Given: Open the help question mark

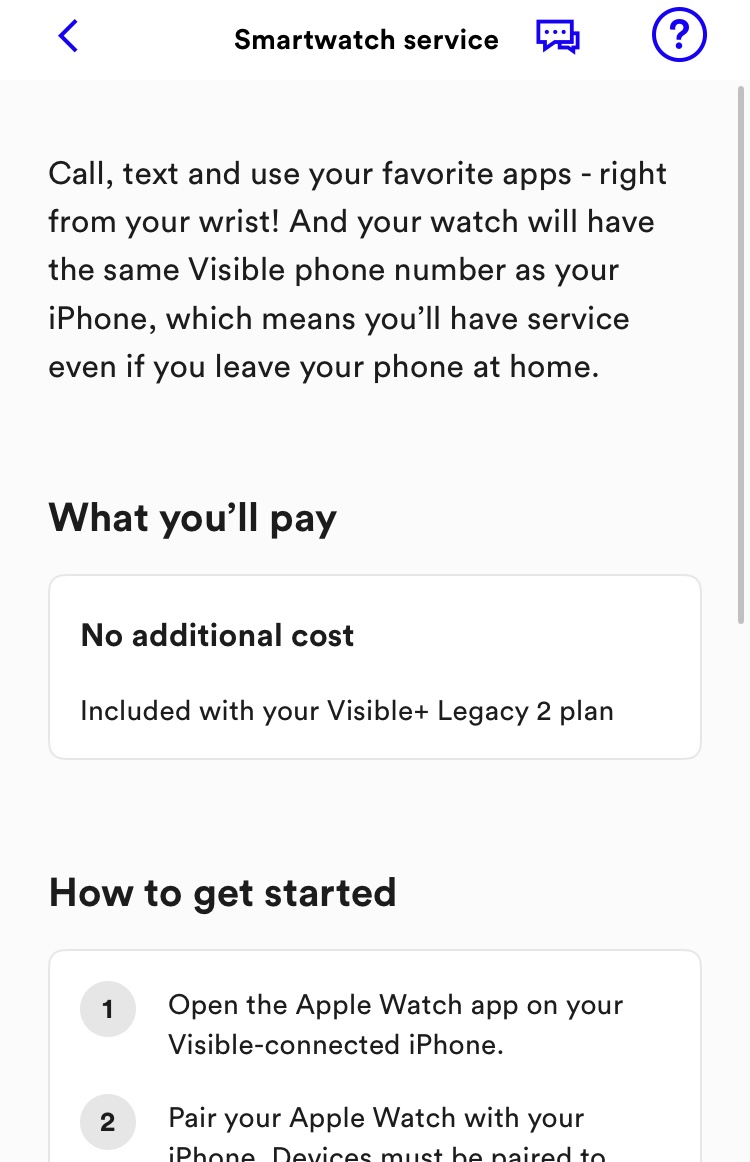Looking at the screenshot, I should [679, 37].
